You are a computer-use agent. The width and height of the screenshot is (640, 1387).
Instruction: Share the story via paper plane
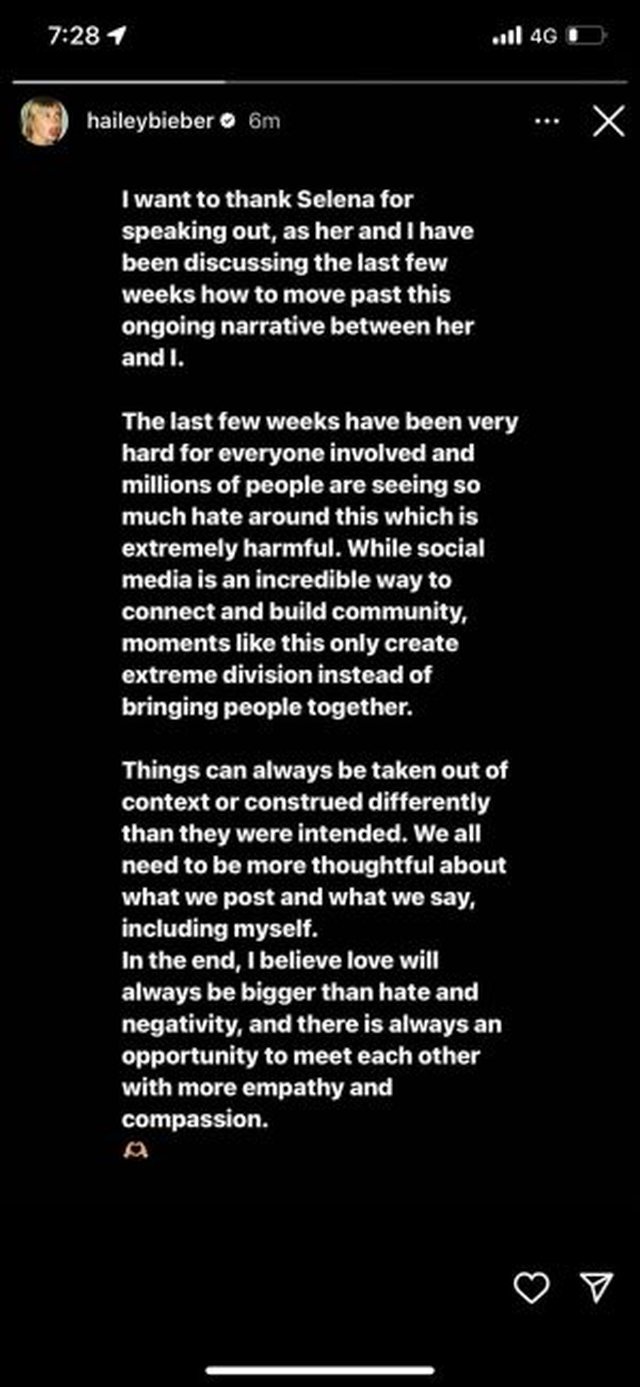[596, 1287]
